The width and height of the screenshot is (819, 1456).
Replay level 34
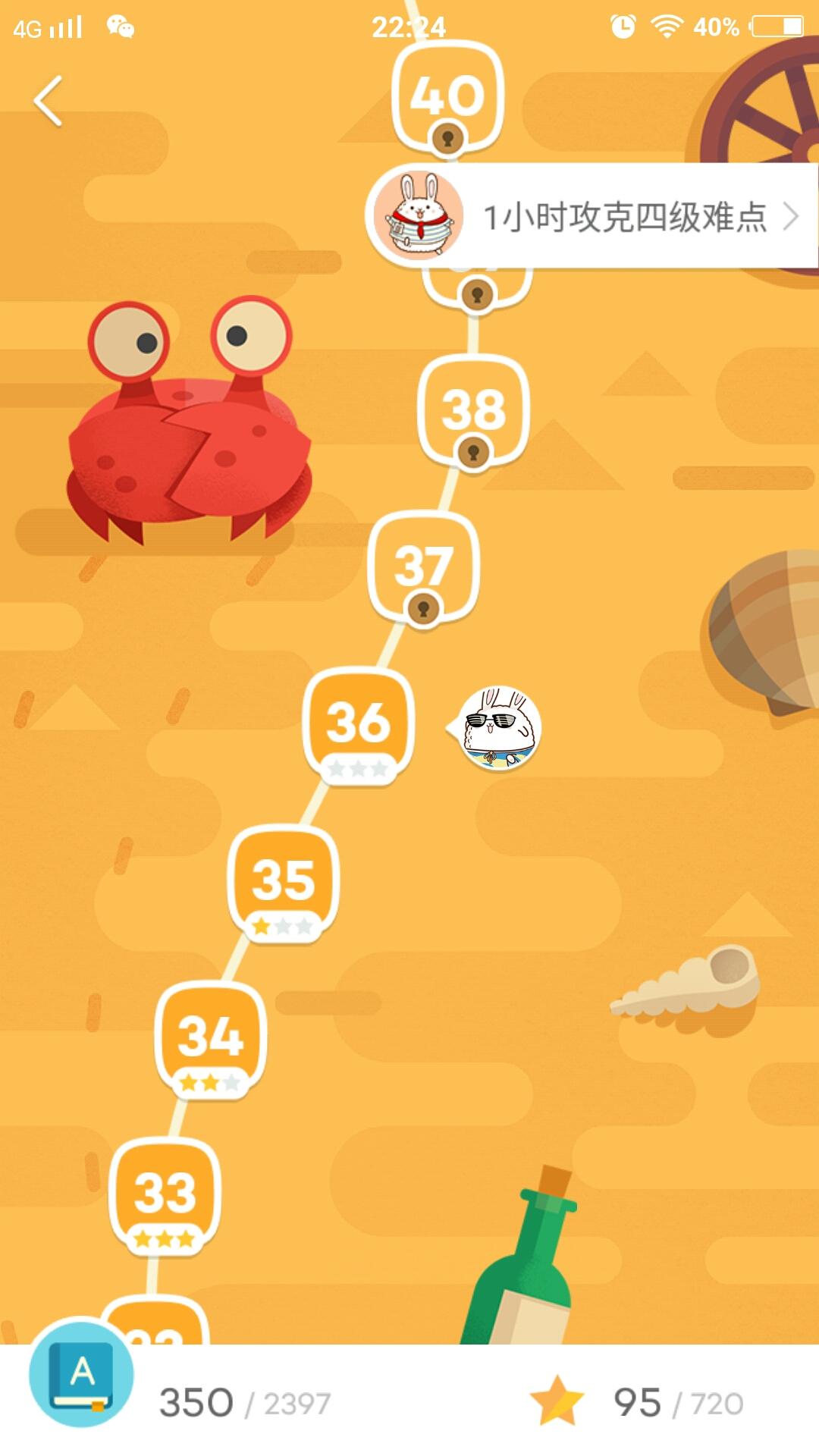point(210,1038)
